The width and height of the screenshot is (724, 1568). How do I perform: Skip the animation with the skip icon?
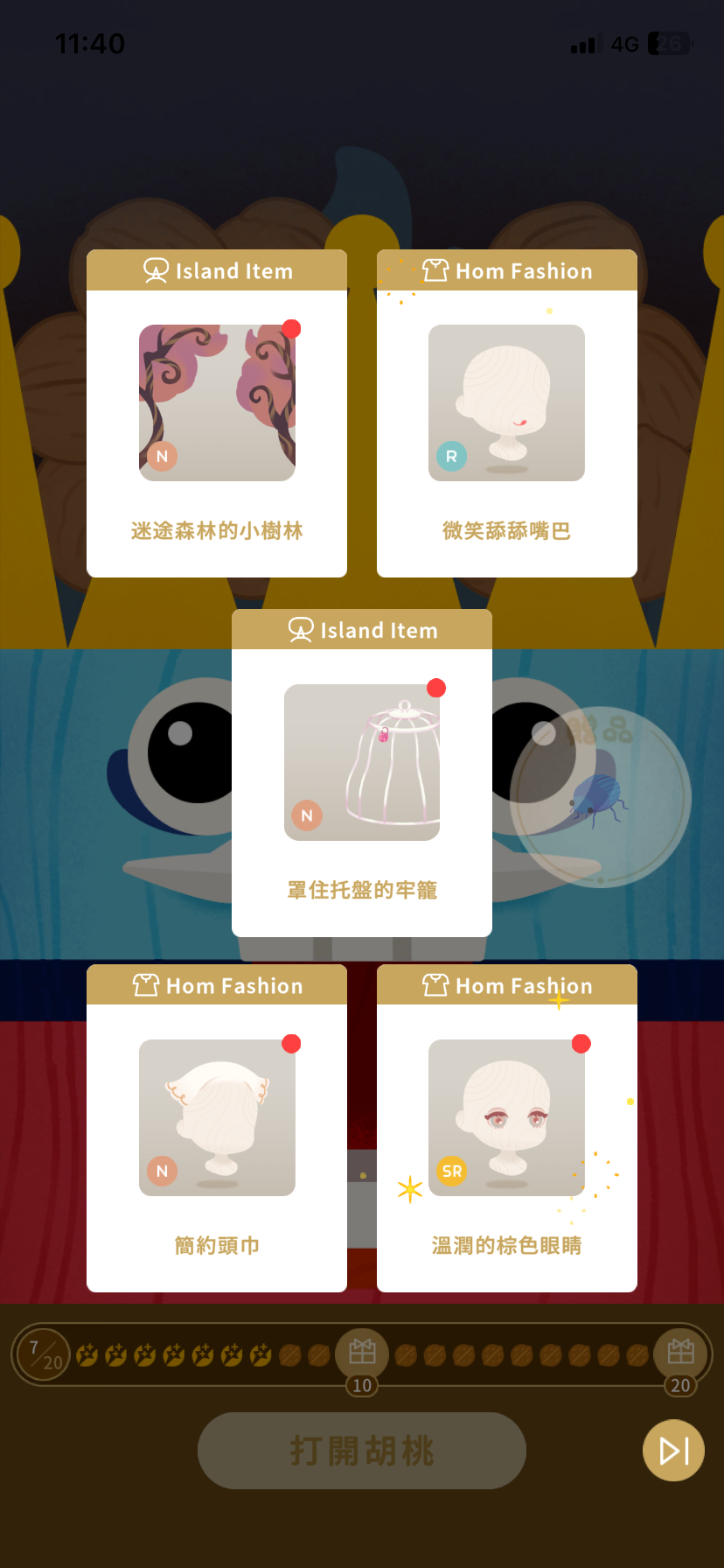coord(673,1451)
